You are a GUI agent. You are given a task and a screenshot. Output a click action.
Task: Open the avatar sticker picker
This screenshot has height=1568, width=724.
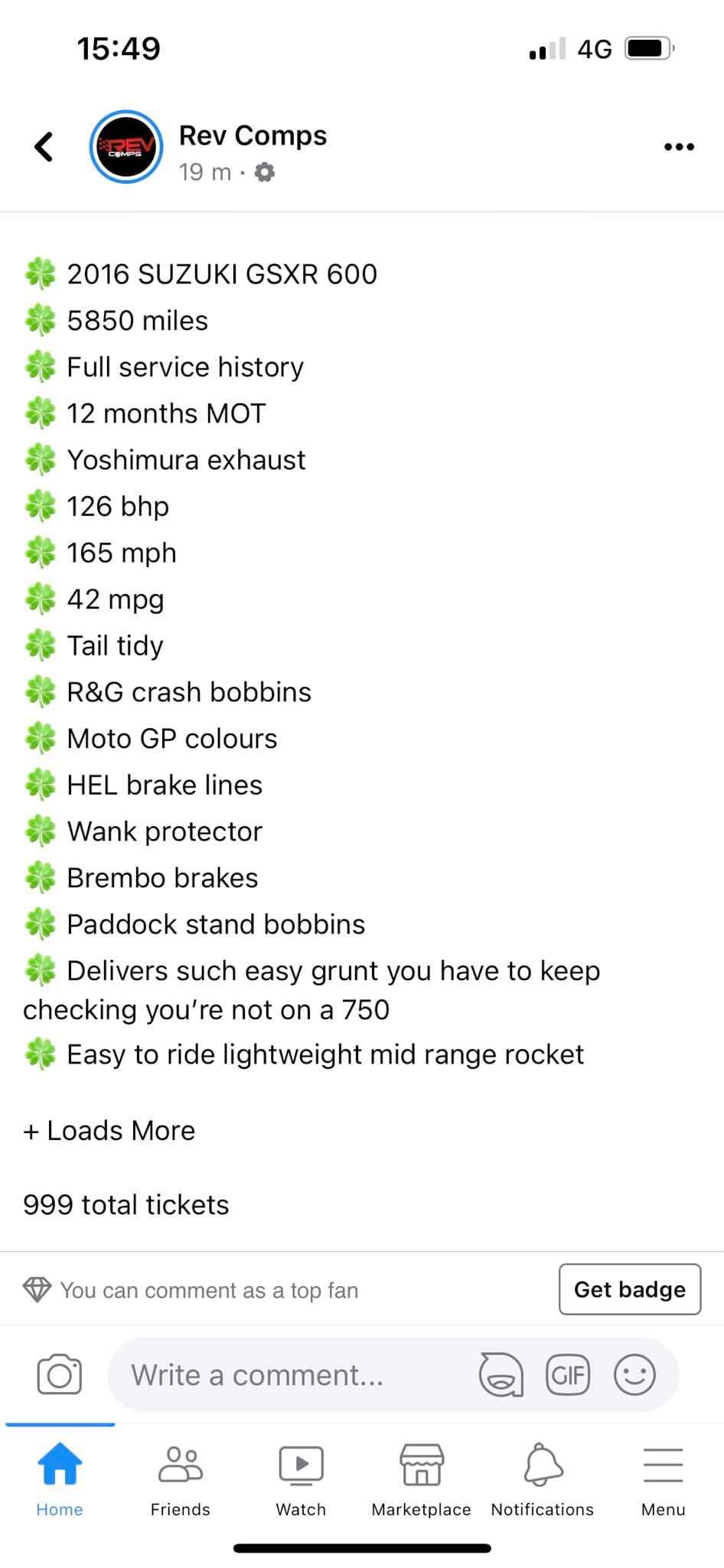click(501, 1375)
